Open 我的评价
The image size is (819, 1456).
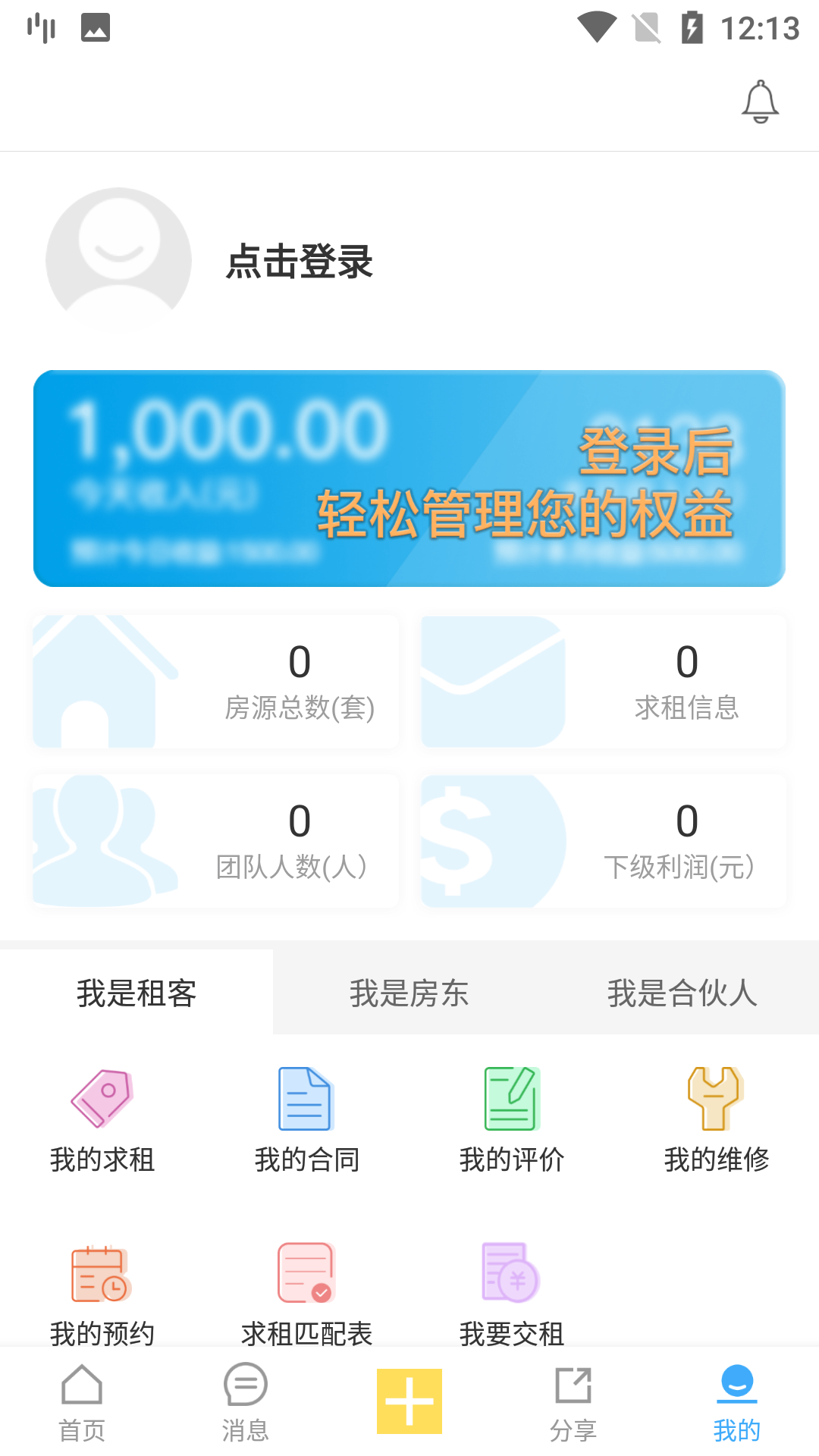click(512, 1119)
